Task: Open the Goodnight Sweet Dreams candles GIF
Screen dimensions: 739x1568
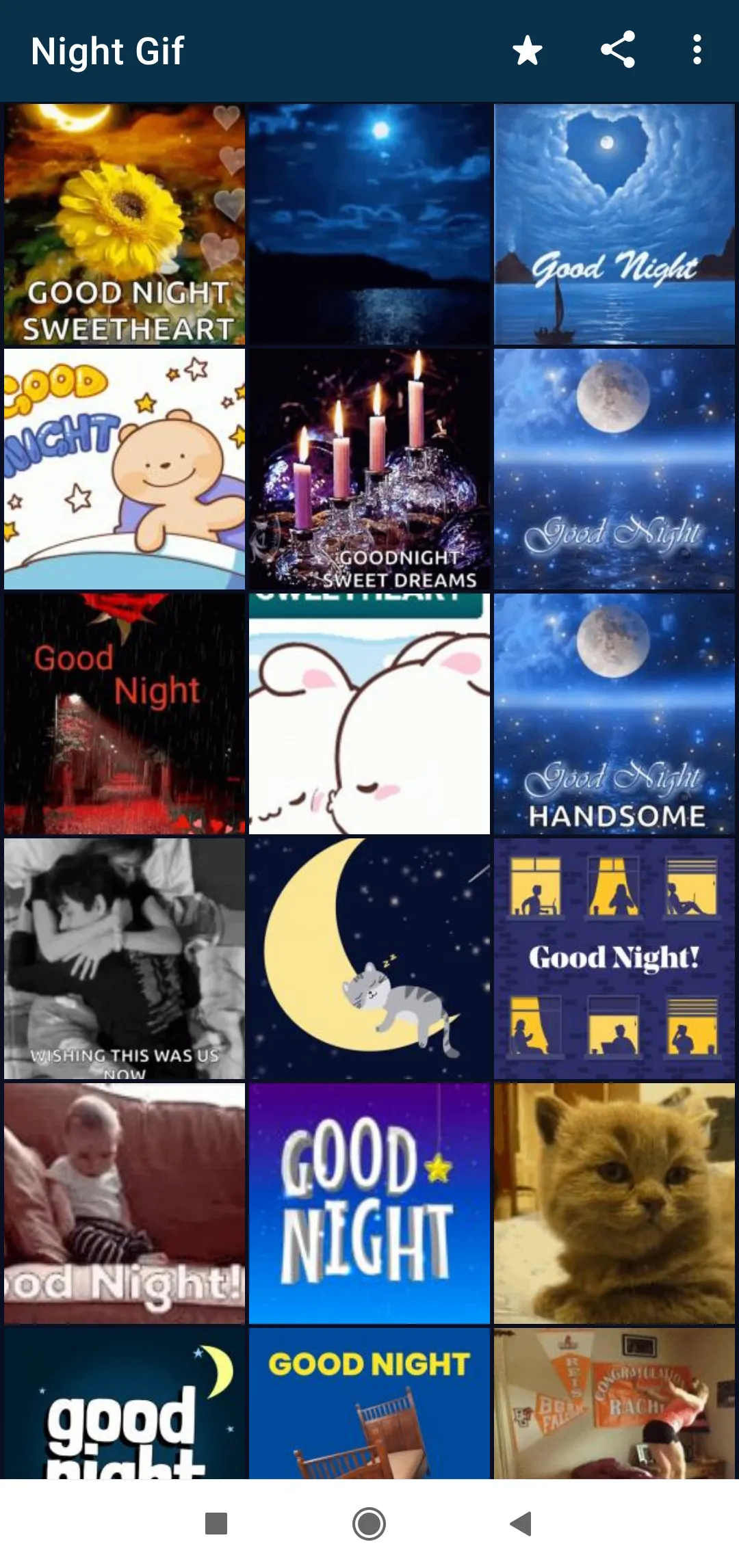Action: [x=369, y=469]
